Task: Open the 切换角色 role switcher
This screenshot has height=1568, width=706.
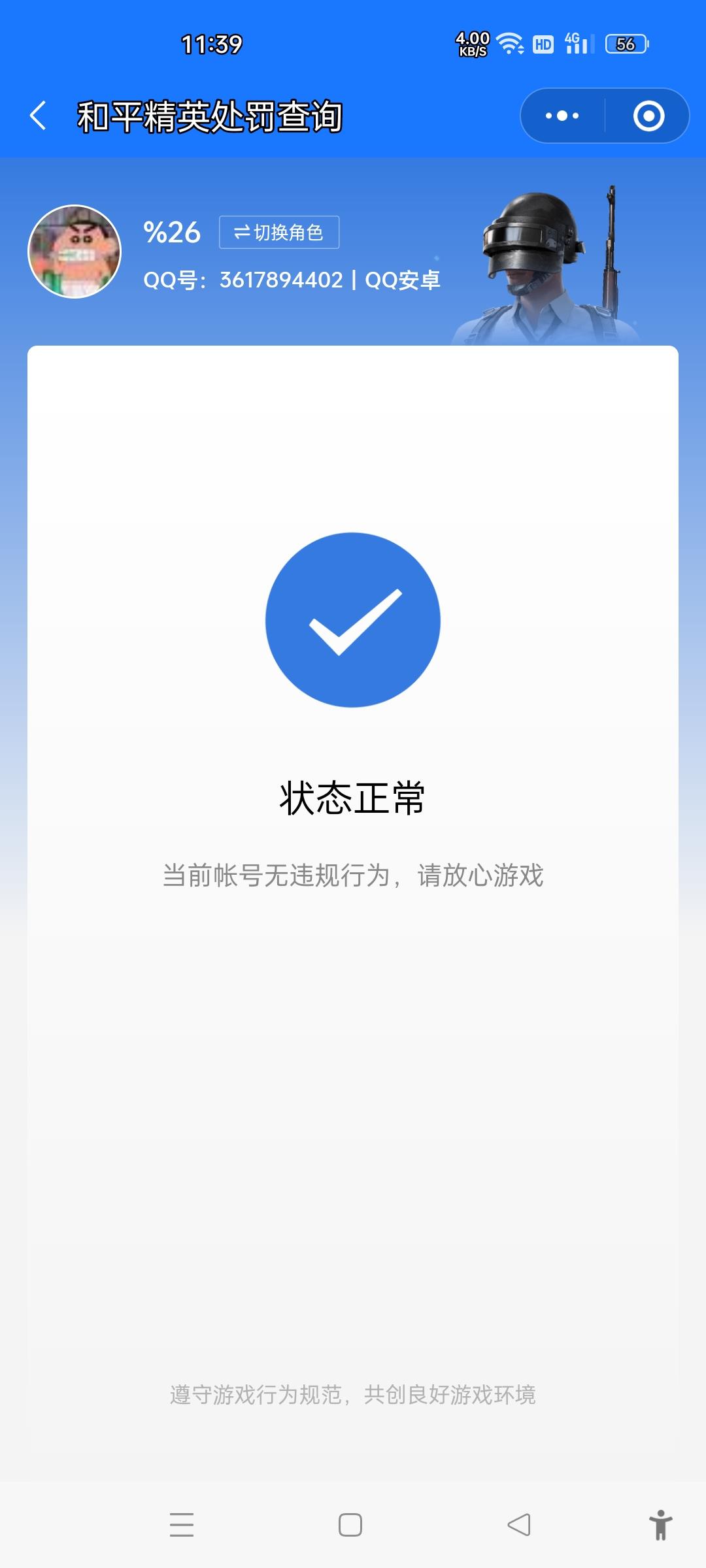Action: (x=279, y=232)
